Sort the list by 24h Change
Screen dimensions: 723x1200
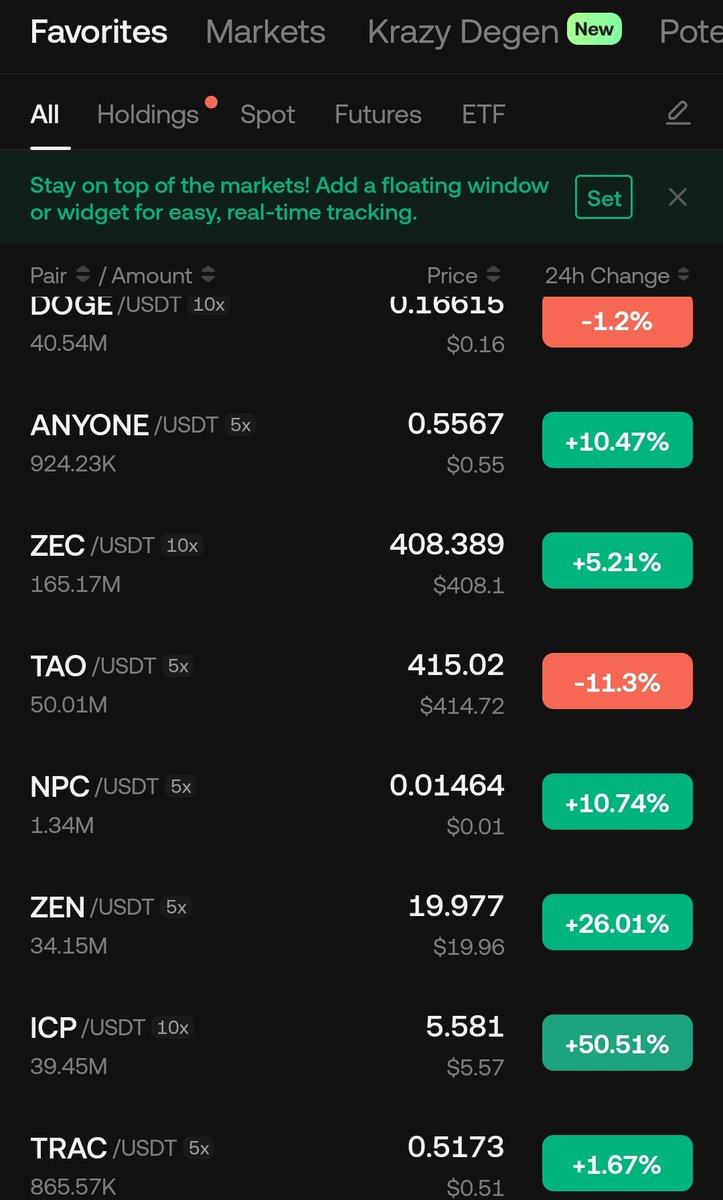[617, 275]
